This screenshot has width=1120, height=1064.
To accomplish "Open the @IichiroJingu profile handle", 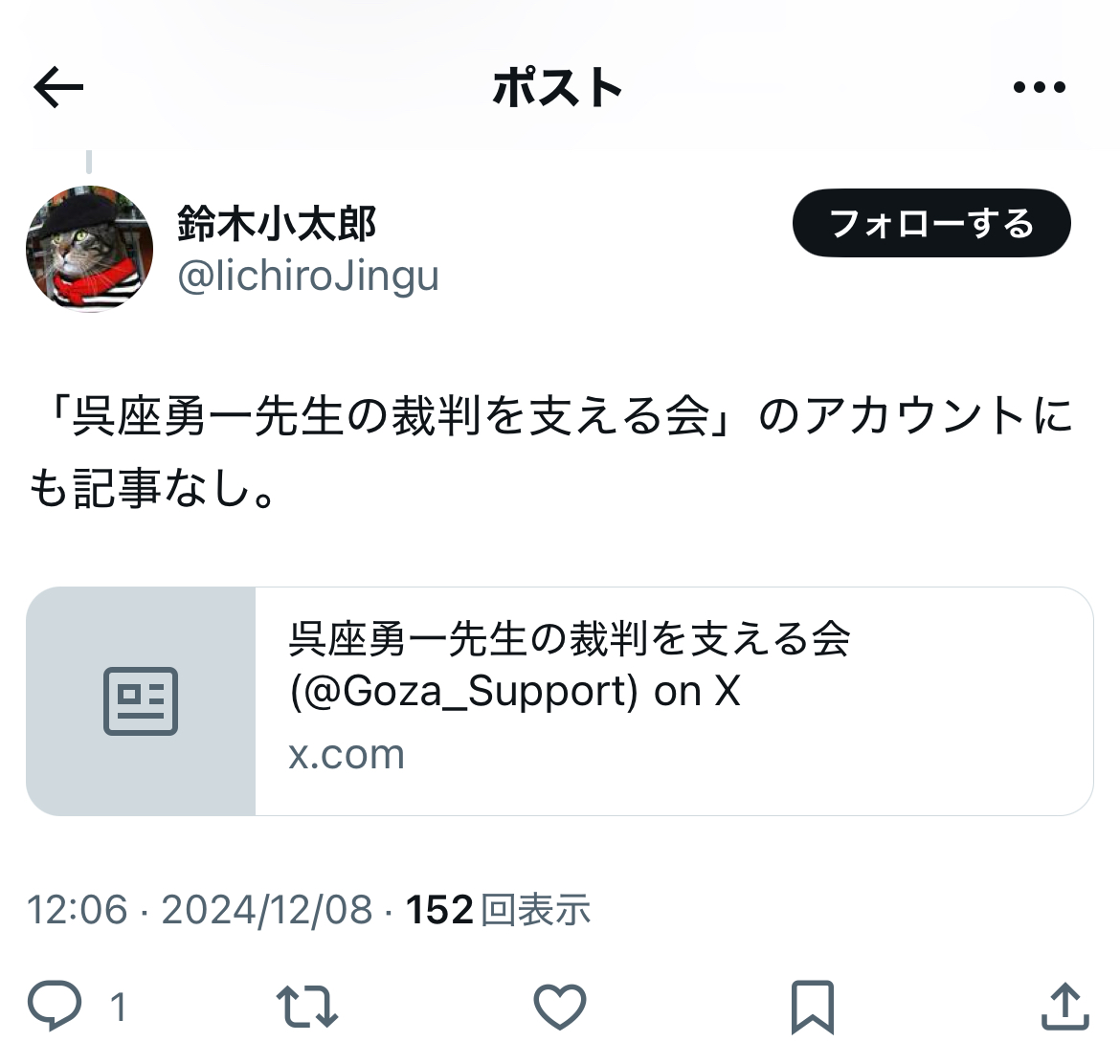I will [308, 277].
